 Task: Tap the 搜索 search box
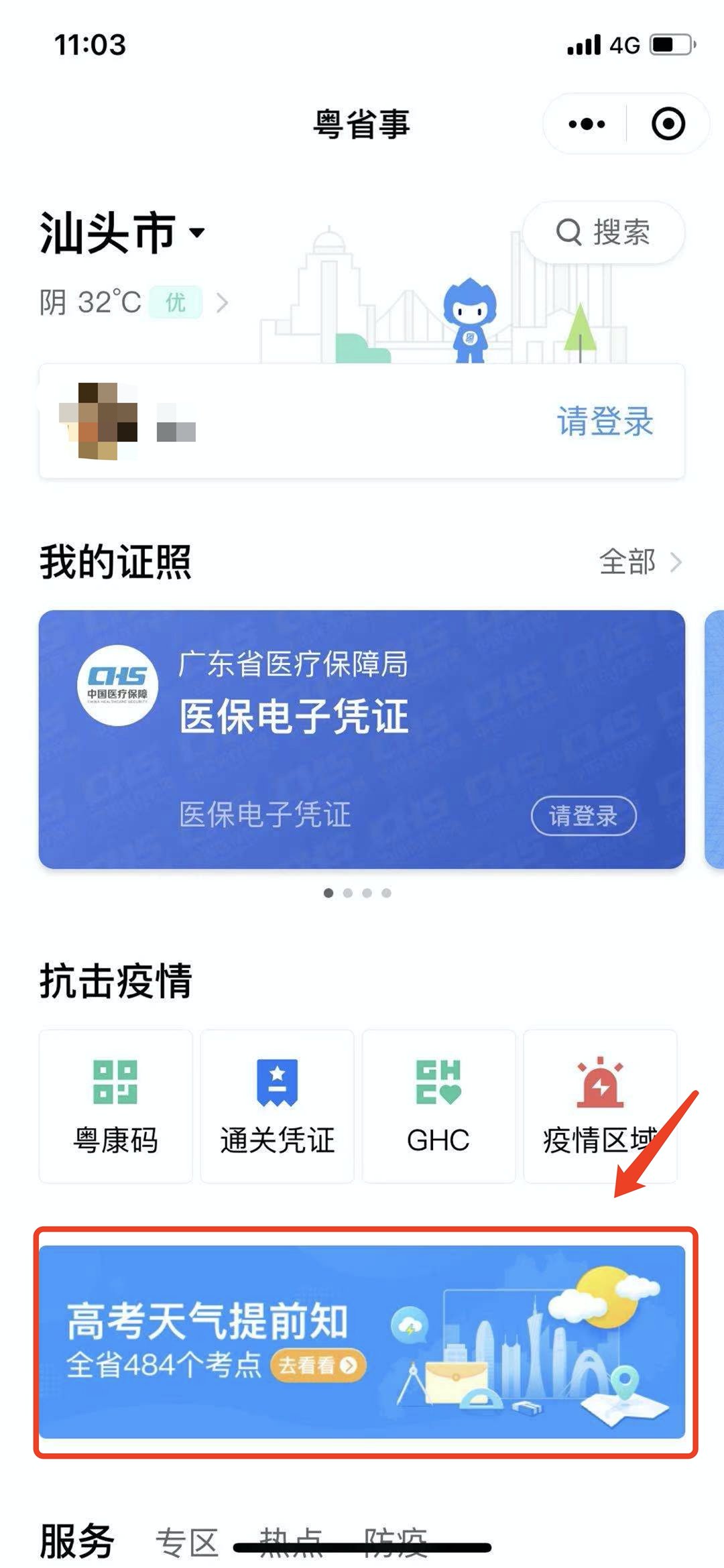603,233
